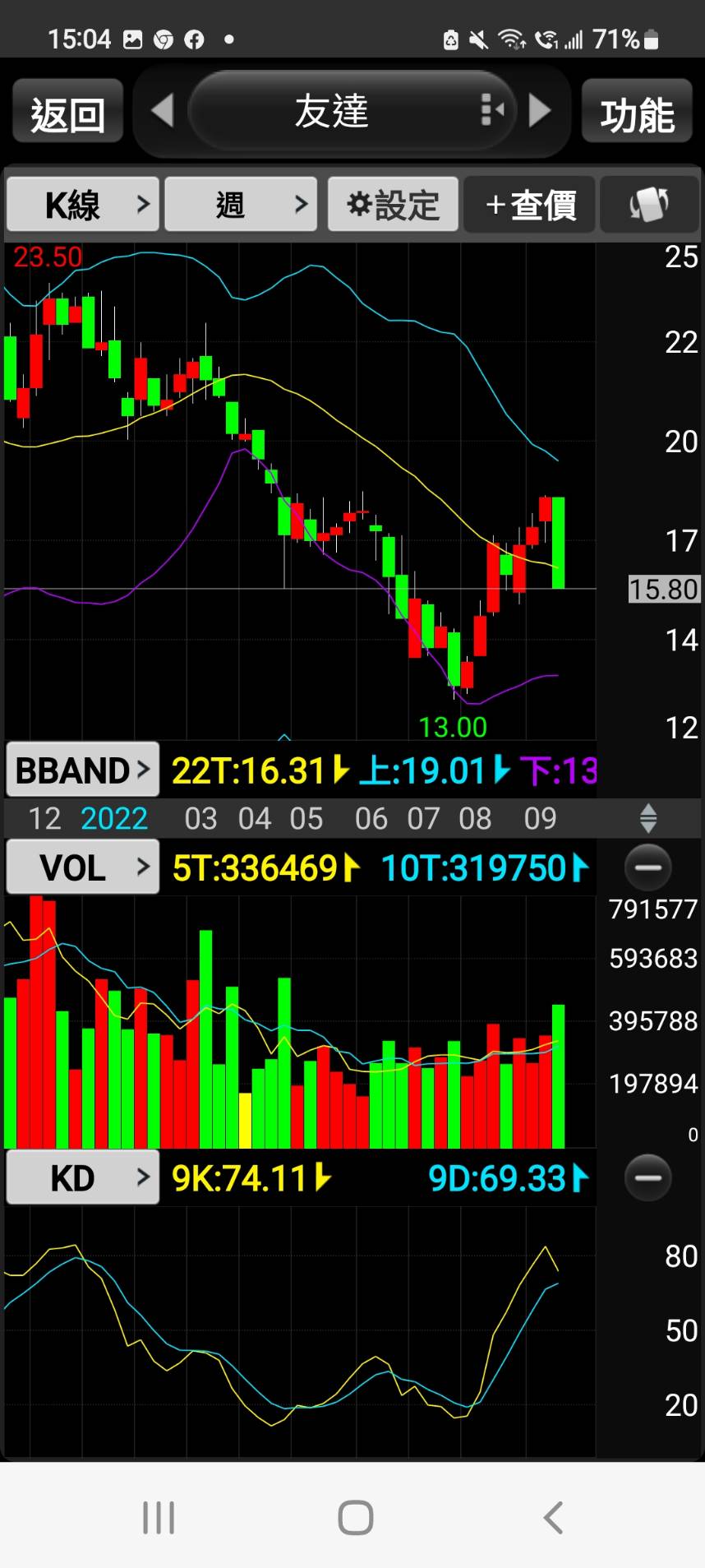Enable the 查價 price lookup
705x1568 pixels.
(529, 204)
